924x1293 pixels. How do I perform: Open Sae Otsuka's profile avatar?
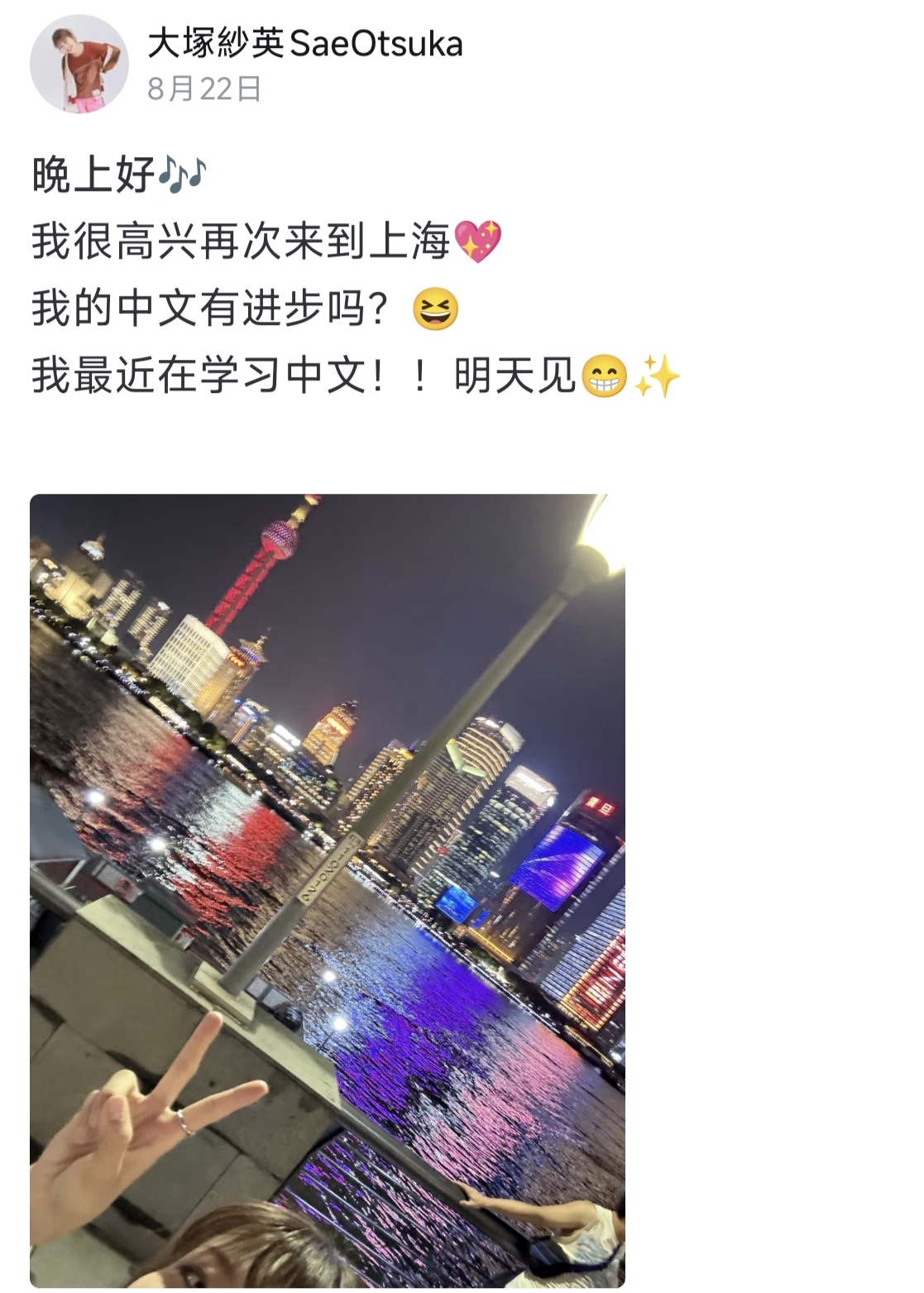(x=79, y=64)
